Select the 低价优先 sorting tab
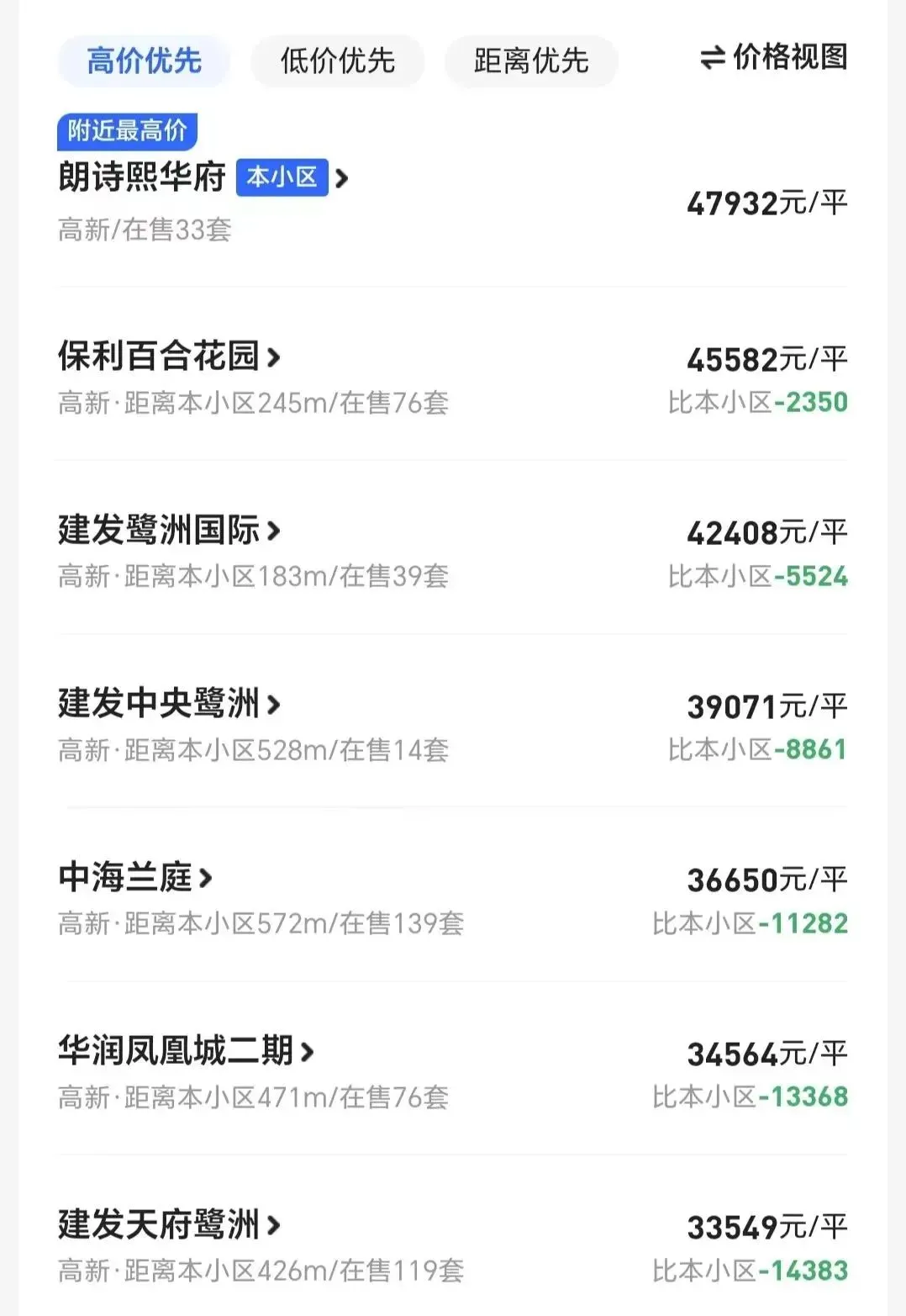This screenshot has height=1316, width=906. (336, 61)
